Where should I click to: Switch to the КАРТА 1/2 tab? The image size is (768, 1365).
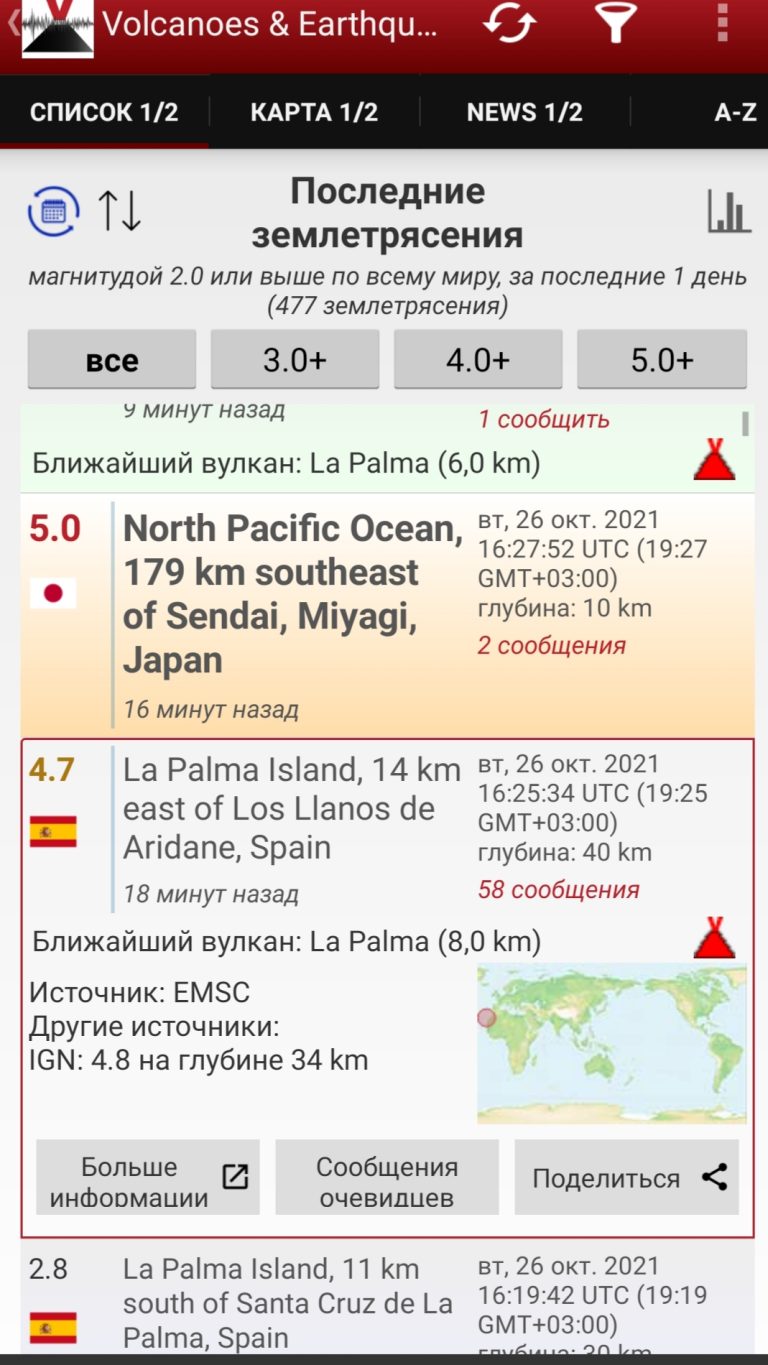[314, 112]
